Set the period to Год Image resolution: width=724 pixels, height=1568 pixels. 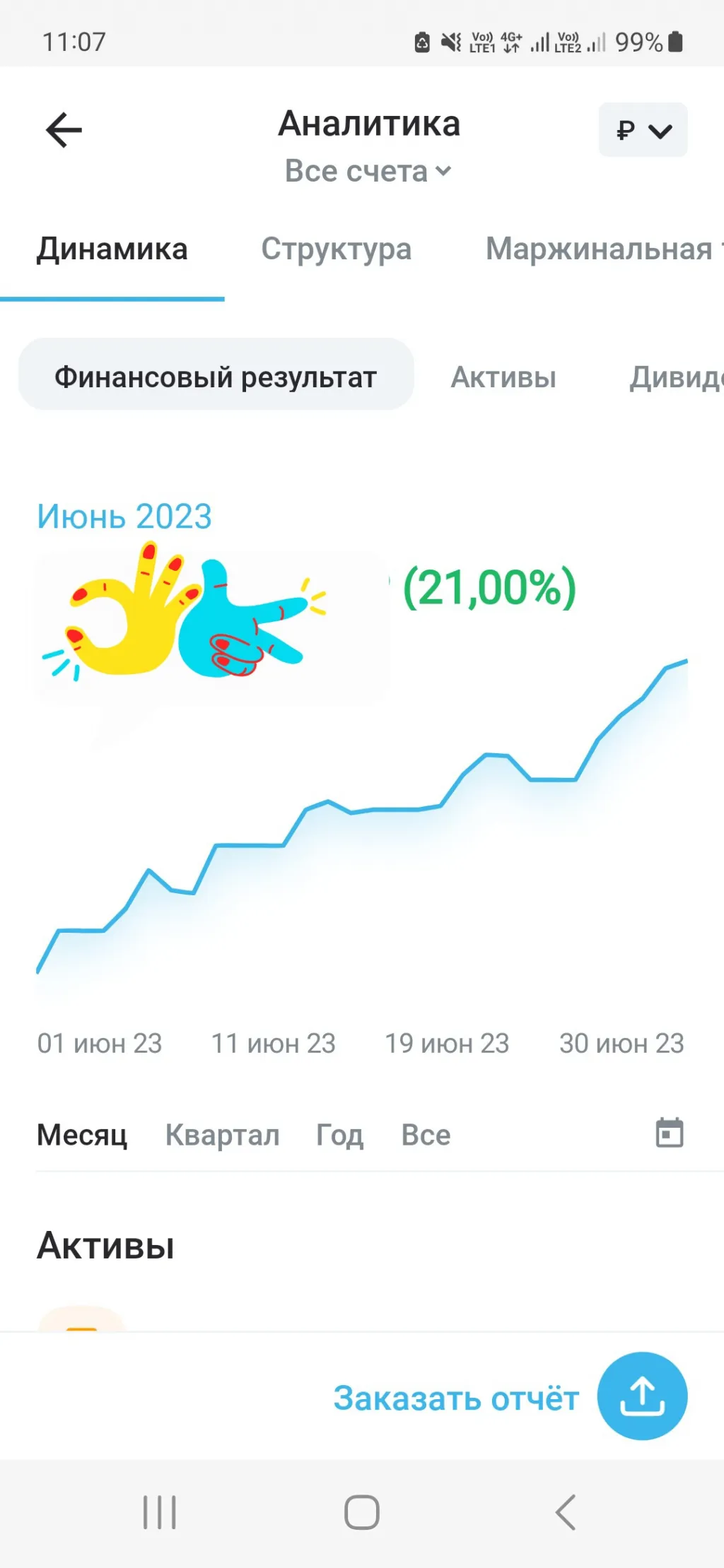[340, 1135]
